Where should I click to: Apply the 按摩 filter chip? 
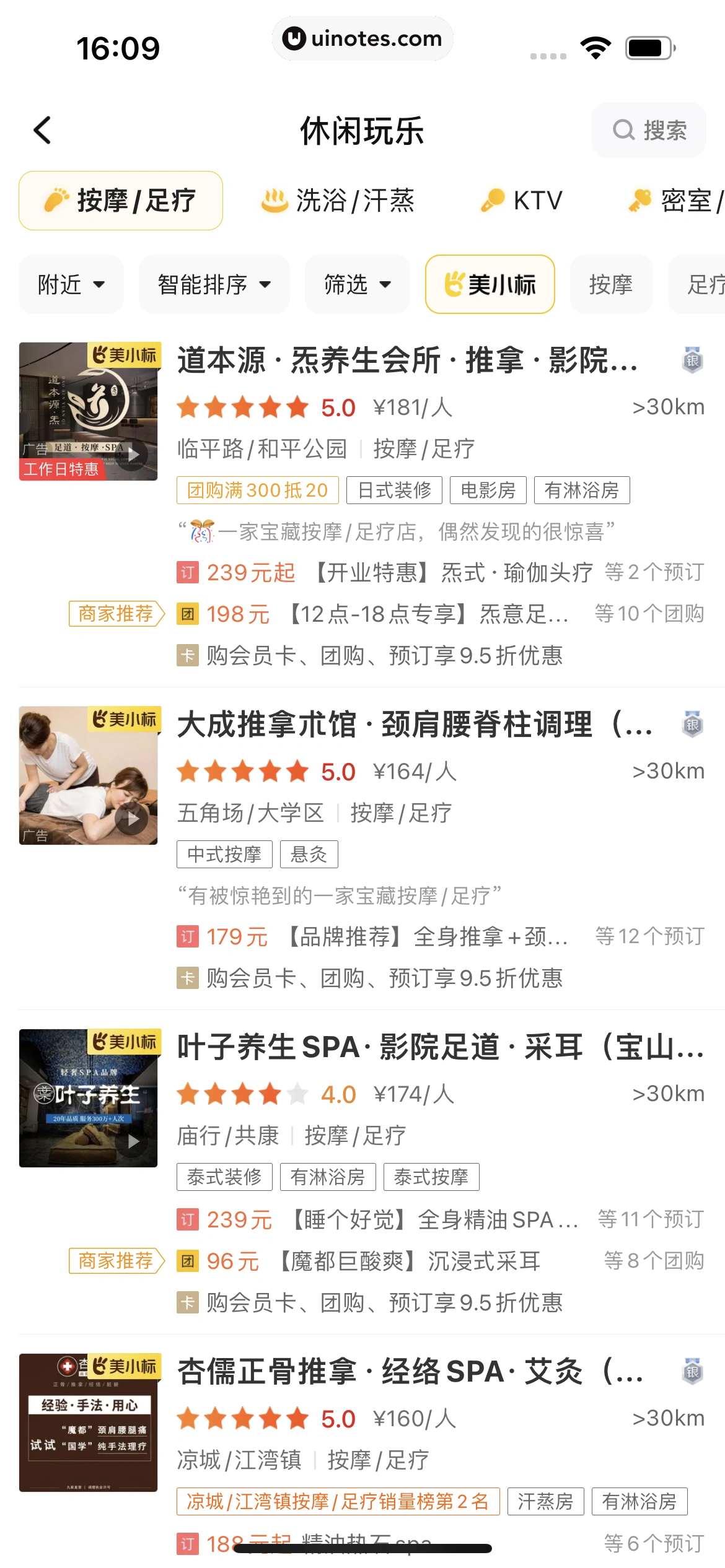[x=610, y=285]
